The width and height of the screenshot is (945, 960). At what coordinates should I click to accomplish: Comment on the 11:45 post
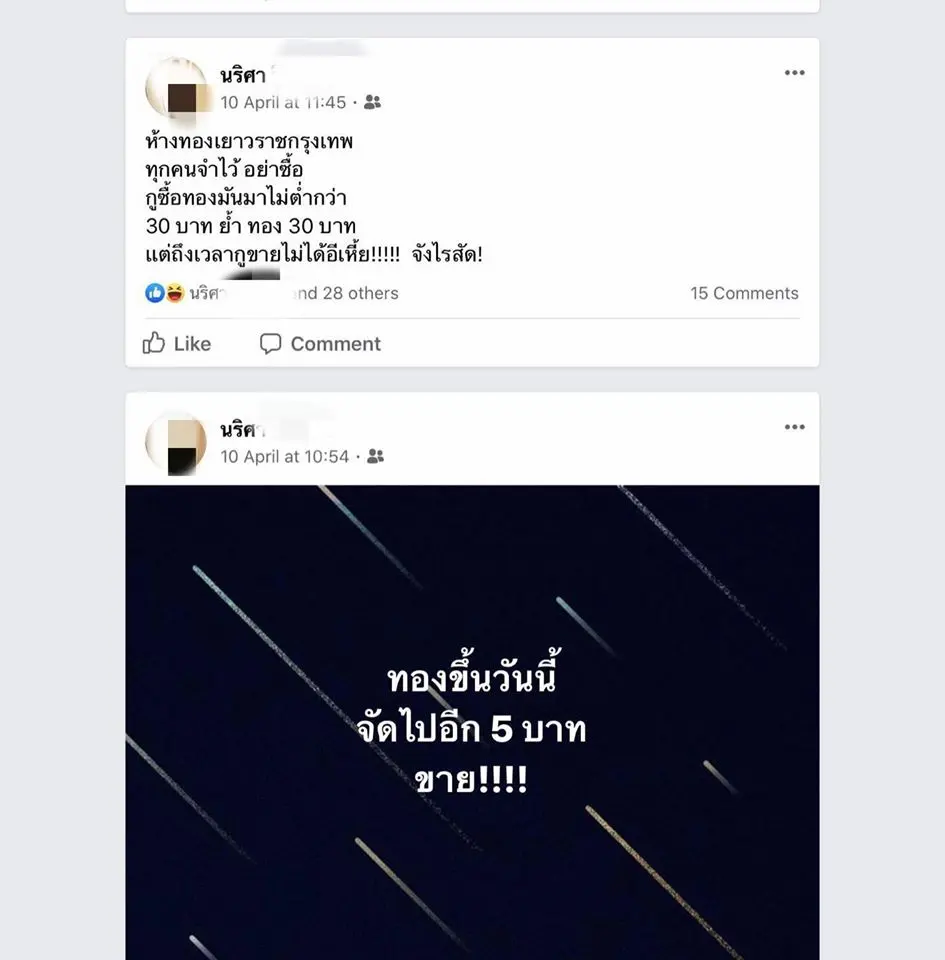coord(320,344)
